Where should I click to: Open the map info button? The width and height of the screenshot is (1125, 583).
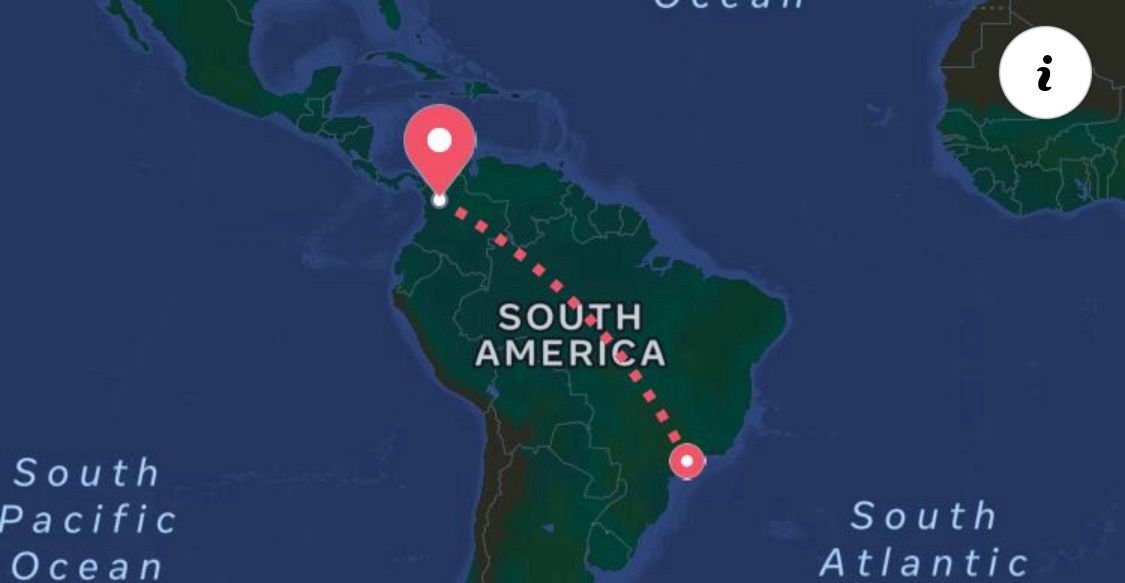(1045, 73)
